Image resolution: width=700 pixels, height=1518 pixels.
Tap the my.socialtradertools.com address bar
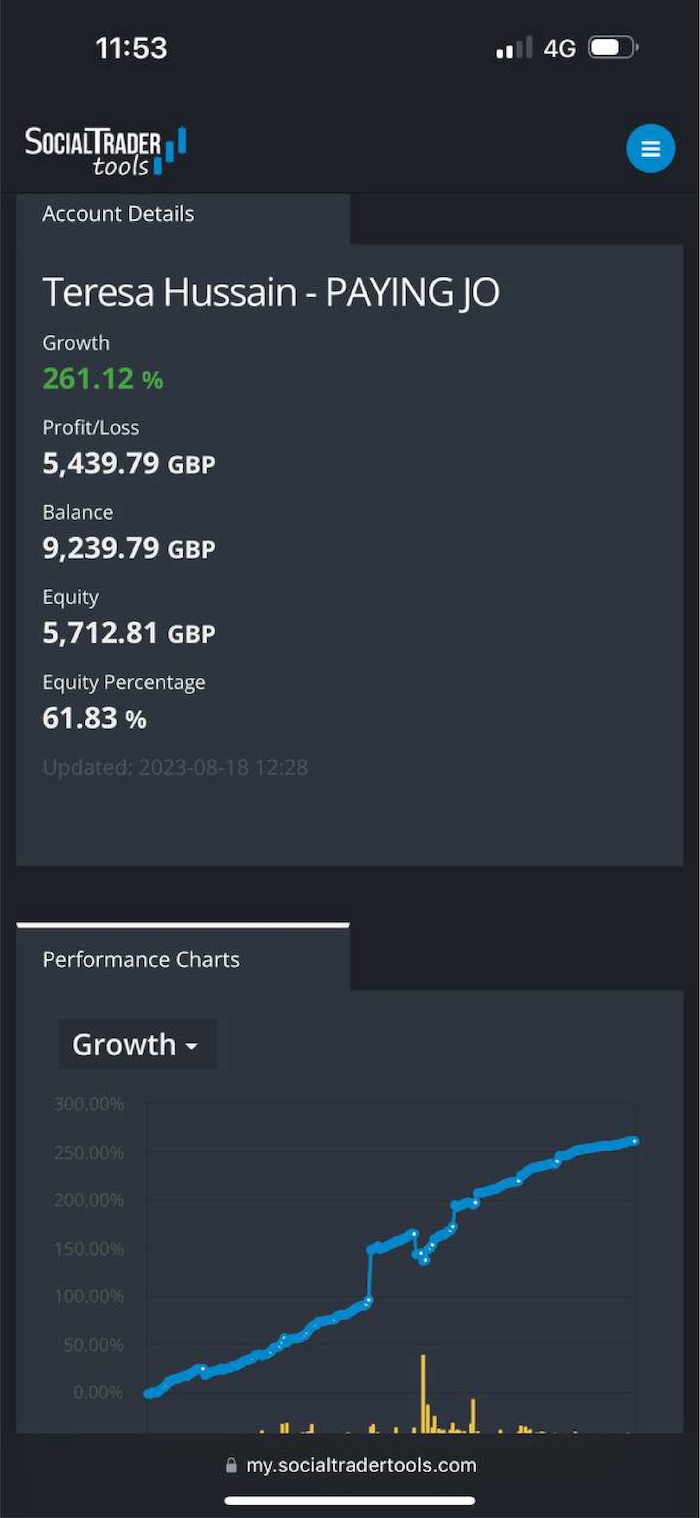350,1465
